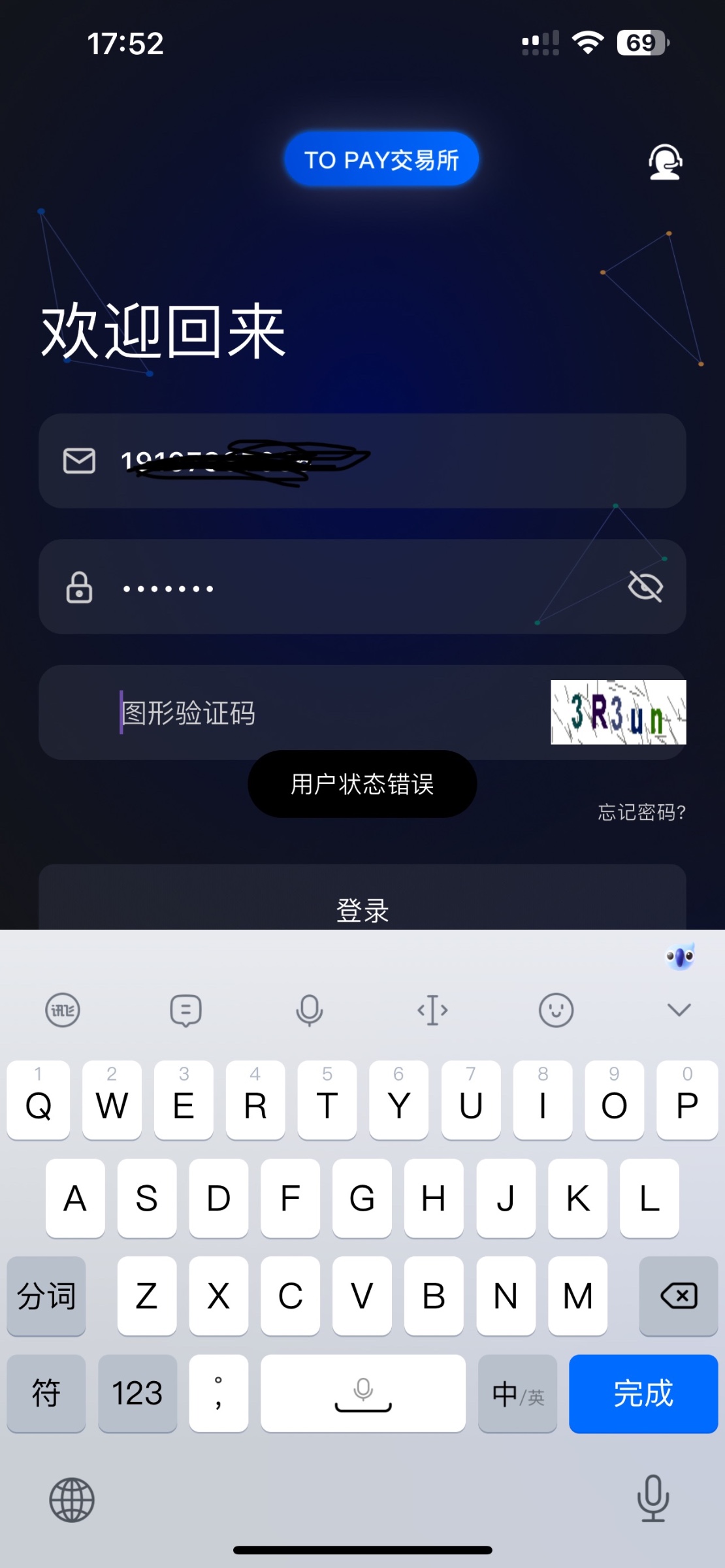Switch keyboard to 123 numeric layout
725x1568 pixels.
point(137,1394)
